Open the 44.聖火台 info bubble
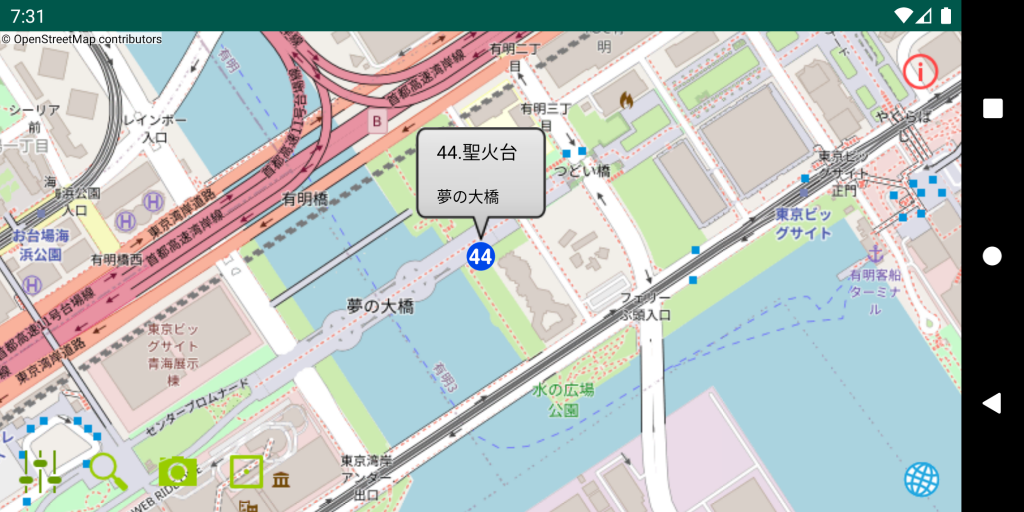The height and width of the screenshot is (512, 1024). click(x=480, y=173)
